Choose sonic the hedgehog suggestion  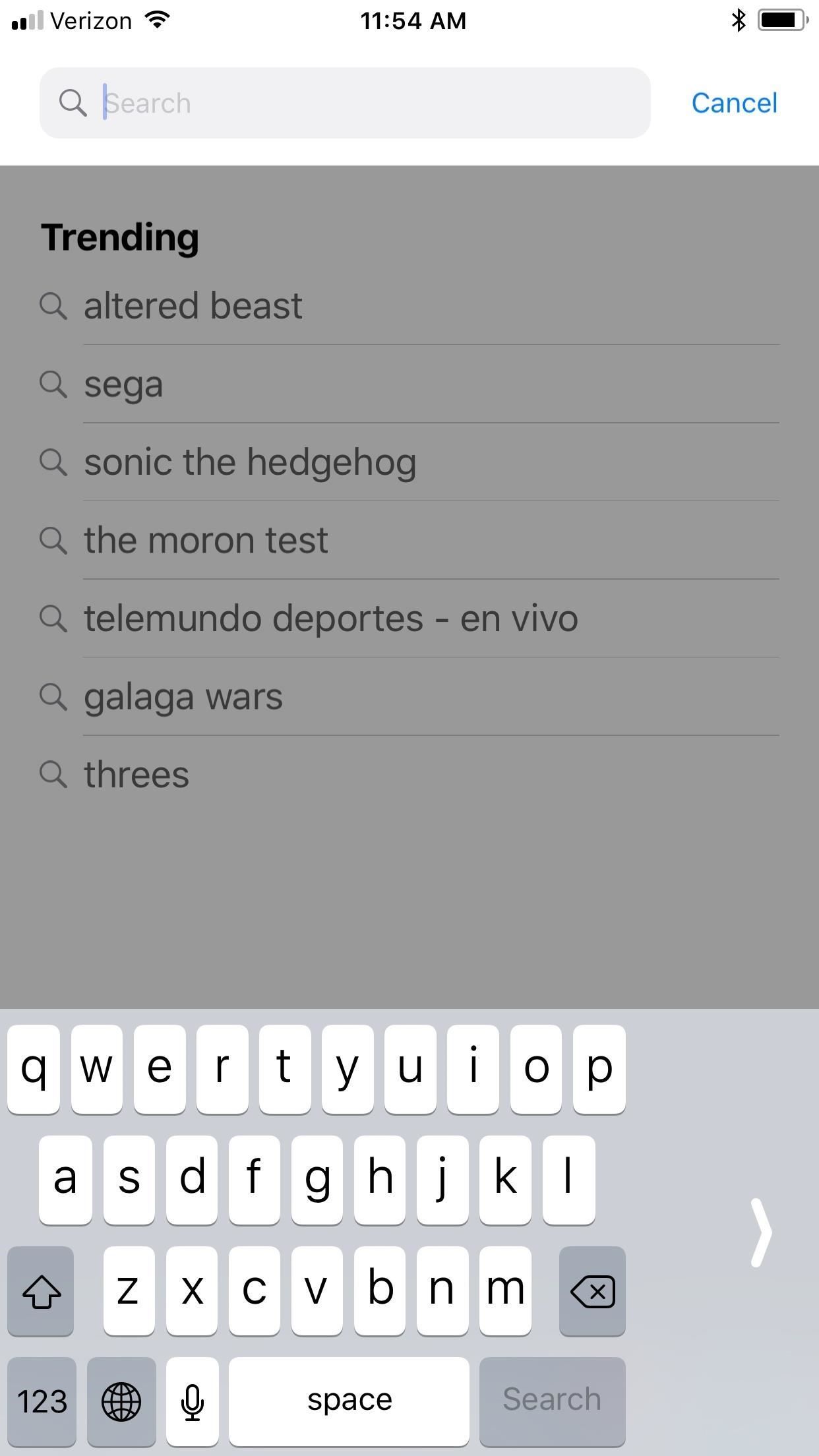tap(251, 462)
